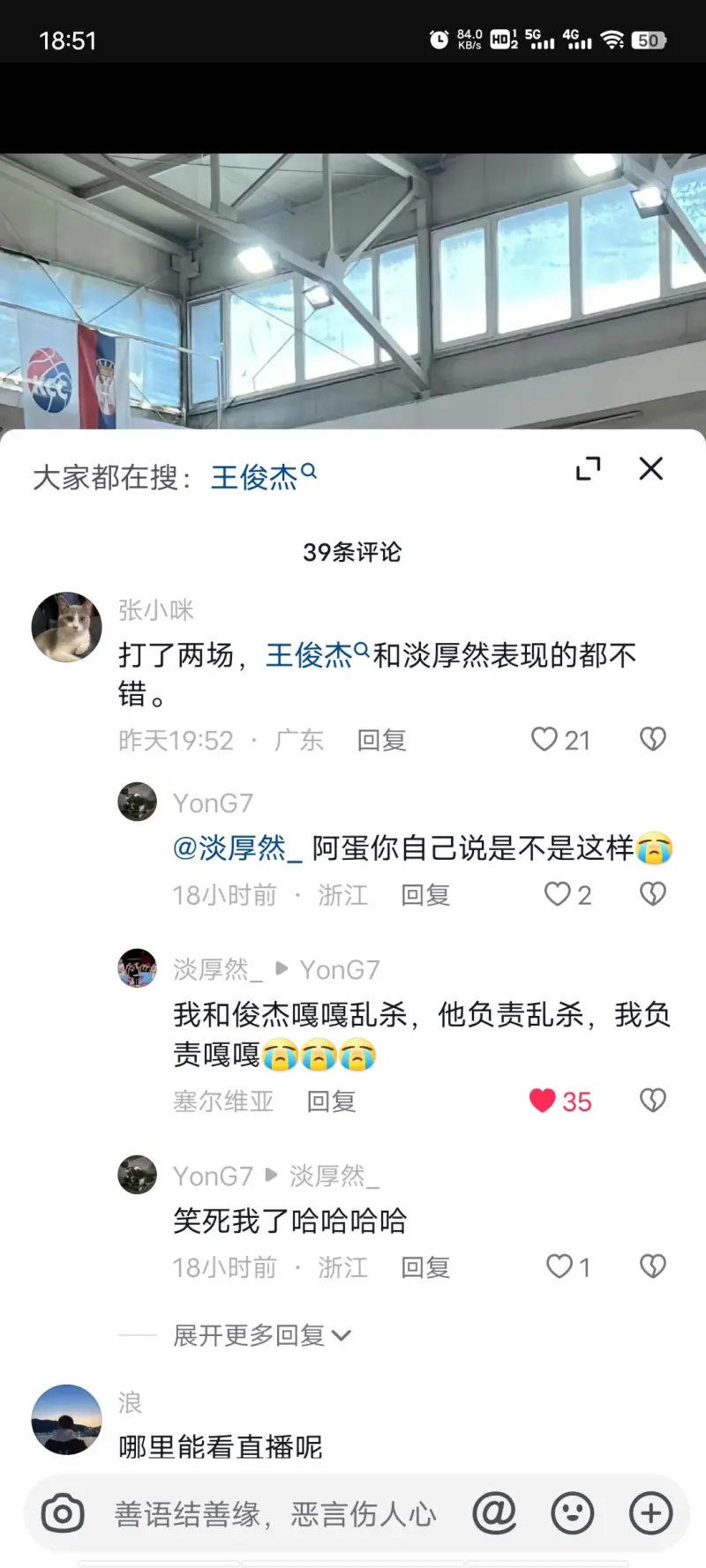The image size is (706, 1568).
Task: Tap the @淡厚然_ mention link
Action: pos(237,848)
